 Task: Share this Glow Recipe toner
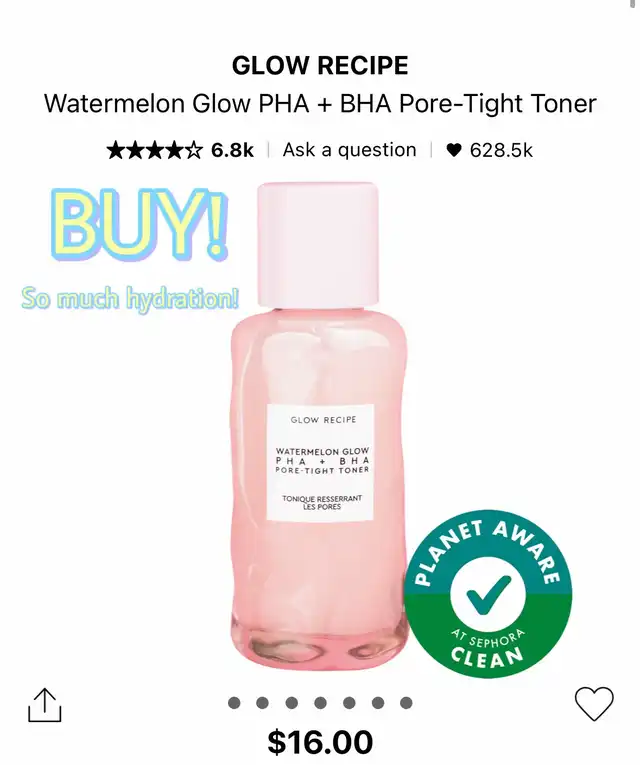click(44, 705)
